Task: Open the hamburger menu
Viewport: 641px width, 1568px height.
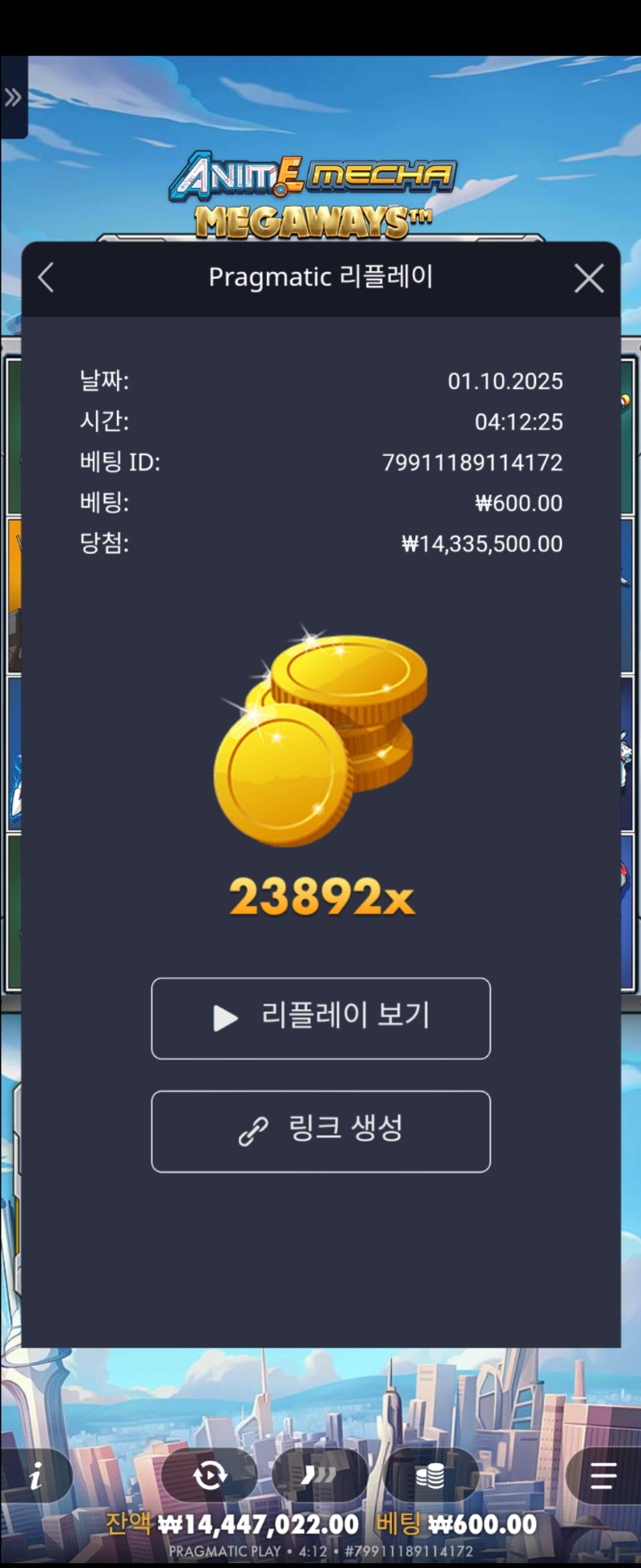Action: point(603,1476)
